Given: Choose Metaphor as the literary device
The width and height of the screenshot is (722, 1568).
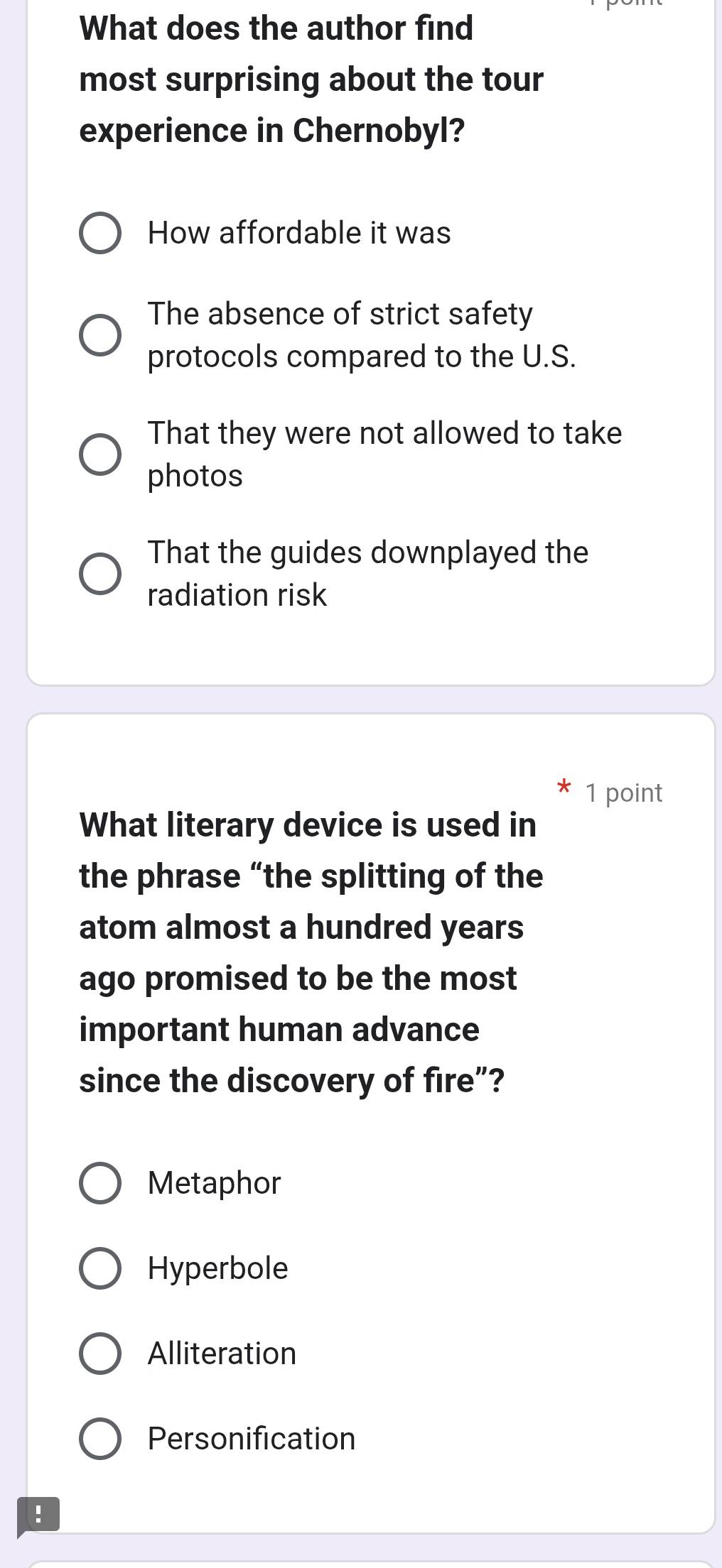Looking at the screenshot, I should 99,1183.
